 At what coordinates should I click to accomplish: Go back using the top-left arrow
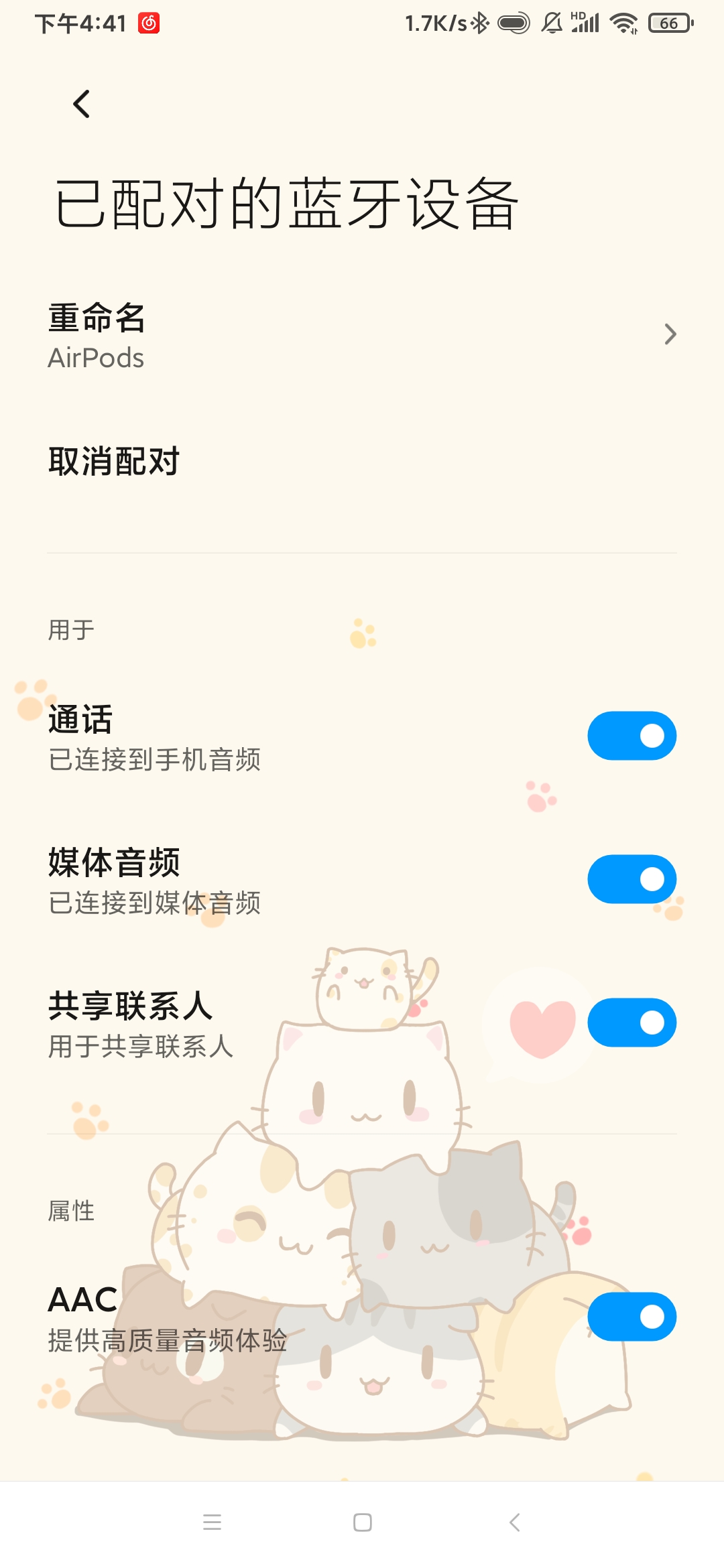click(x=81, y=104)
